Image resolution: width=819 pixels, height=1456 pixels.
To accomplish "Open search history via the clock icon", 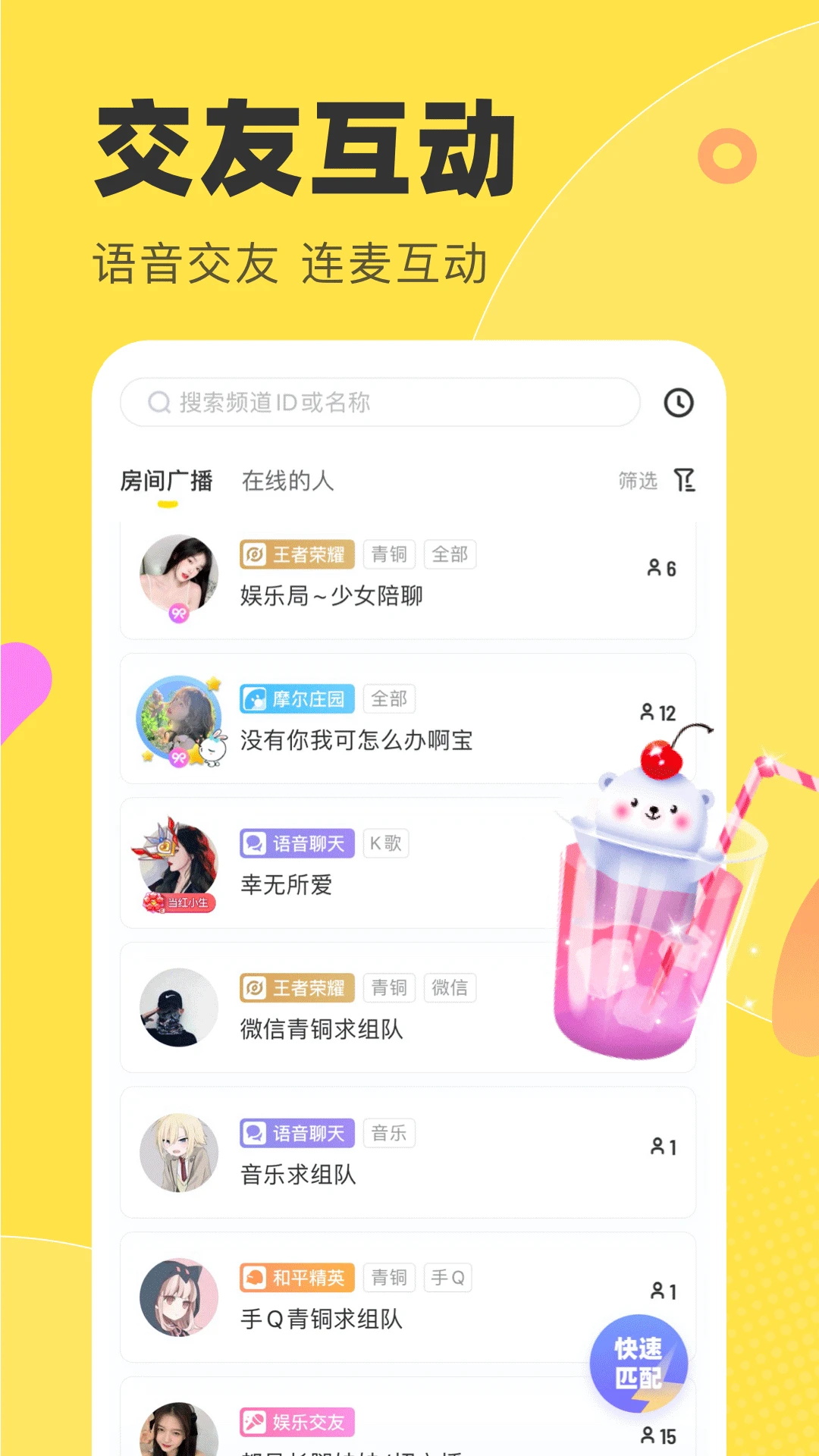I will click(677, 402).
